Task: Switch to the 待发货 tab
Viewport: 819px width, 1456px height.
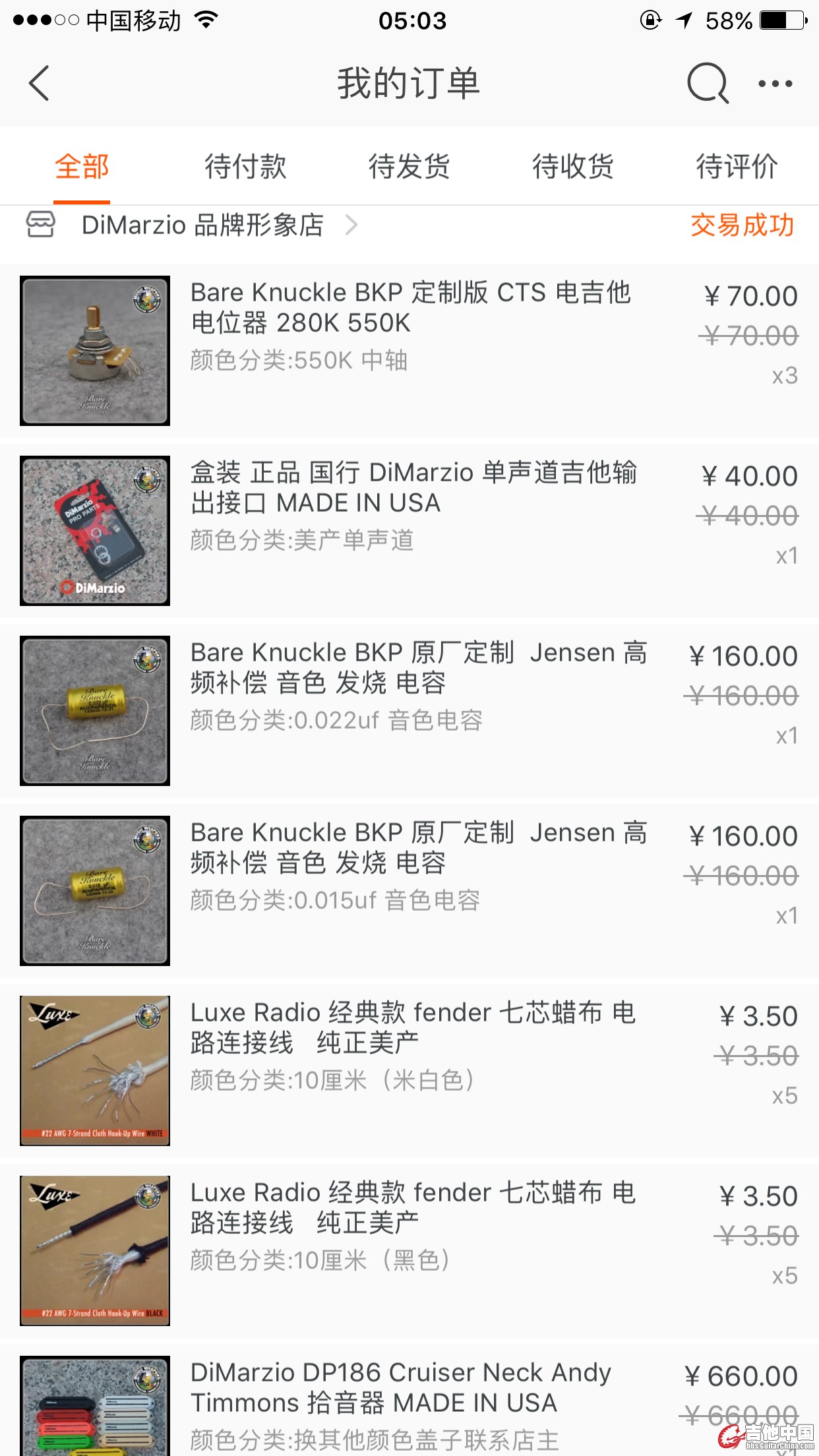Action: pyautogui.click(x=409, y=166)
